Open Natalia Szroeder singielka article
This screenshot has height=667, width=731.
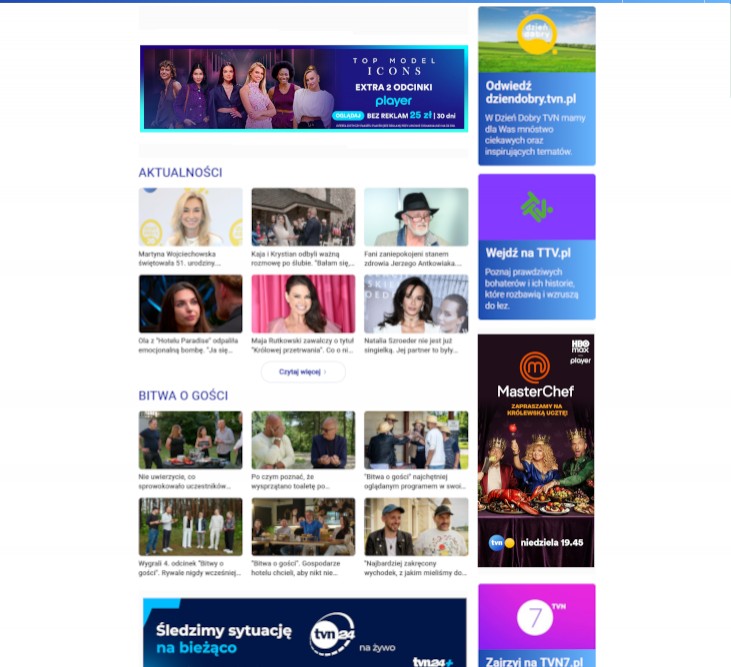pos(415,305)
